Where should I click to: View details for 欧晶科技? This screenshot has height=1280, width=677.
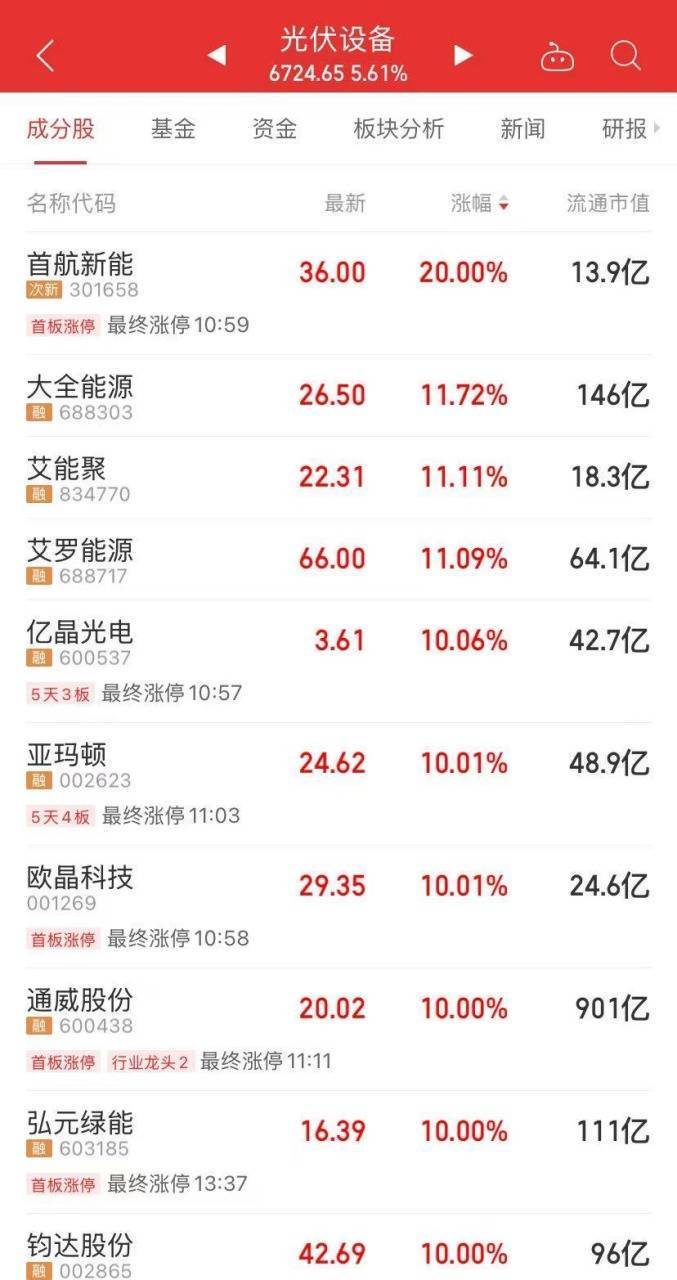click(x=338, y=908)
